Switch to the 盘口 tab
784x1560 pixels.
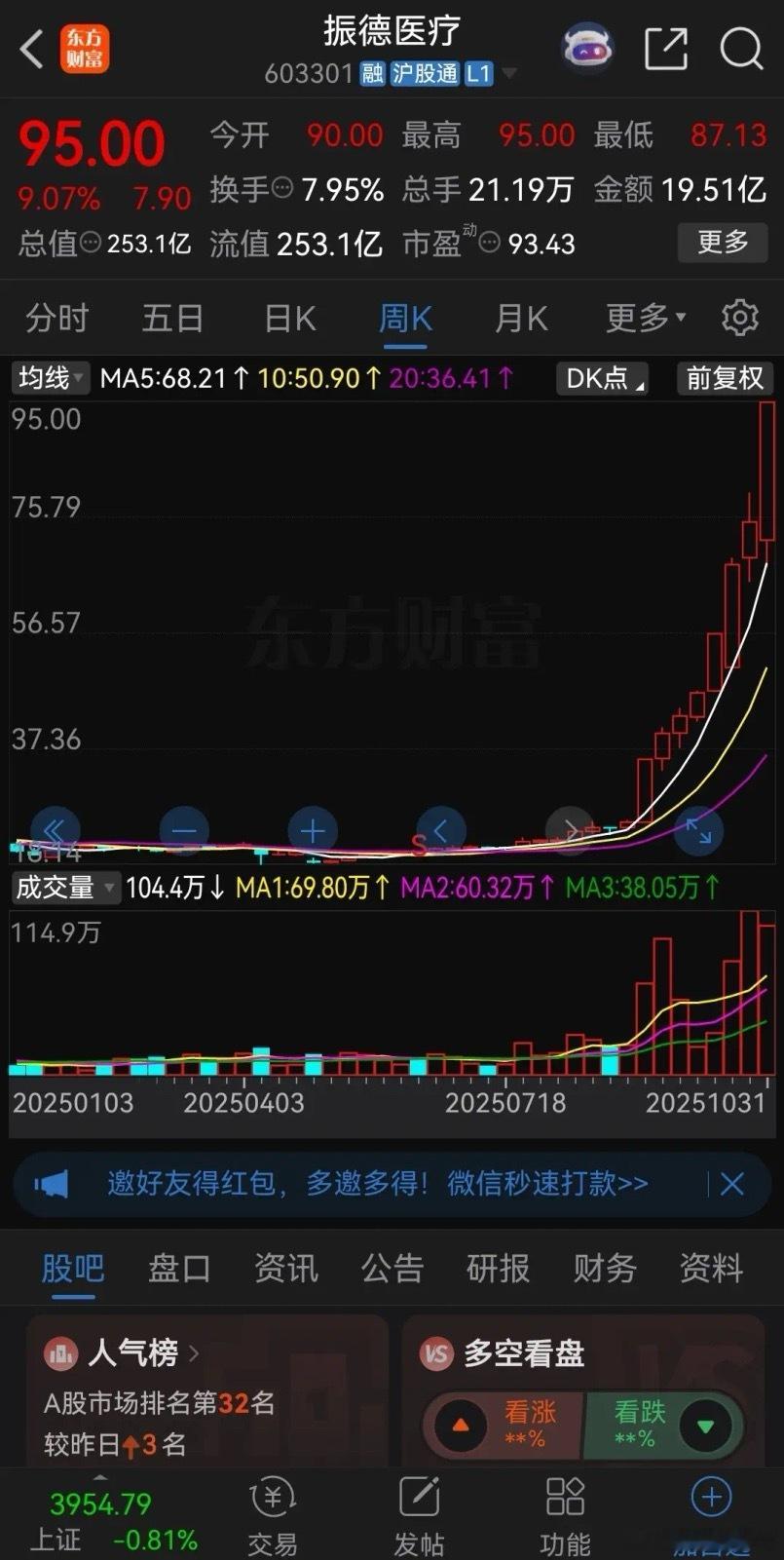[x=179, y=1269]
